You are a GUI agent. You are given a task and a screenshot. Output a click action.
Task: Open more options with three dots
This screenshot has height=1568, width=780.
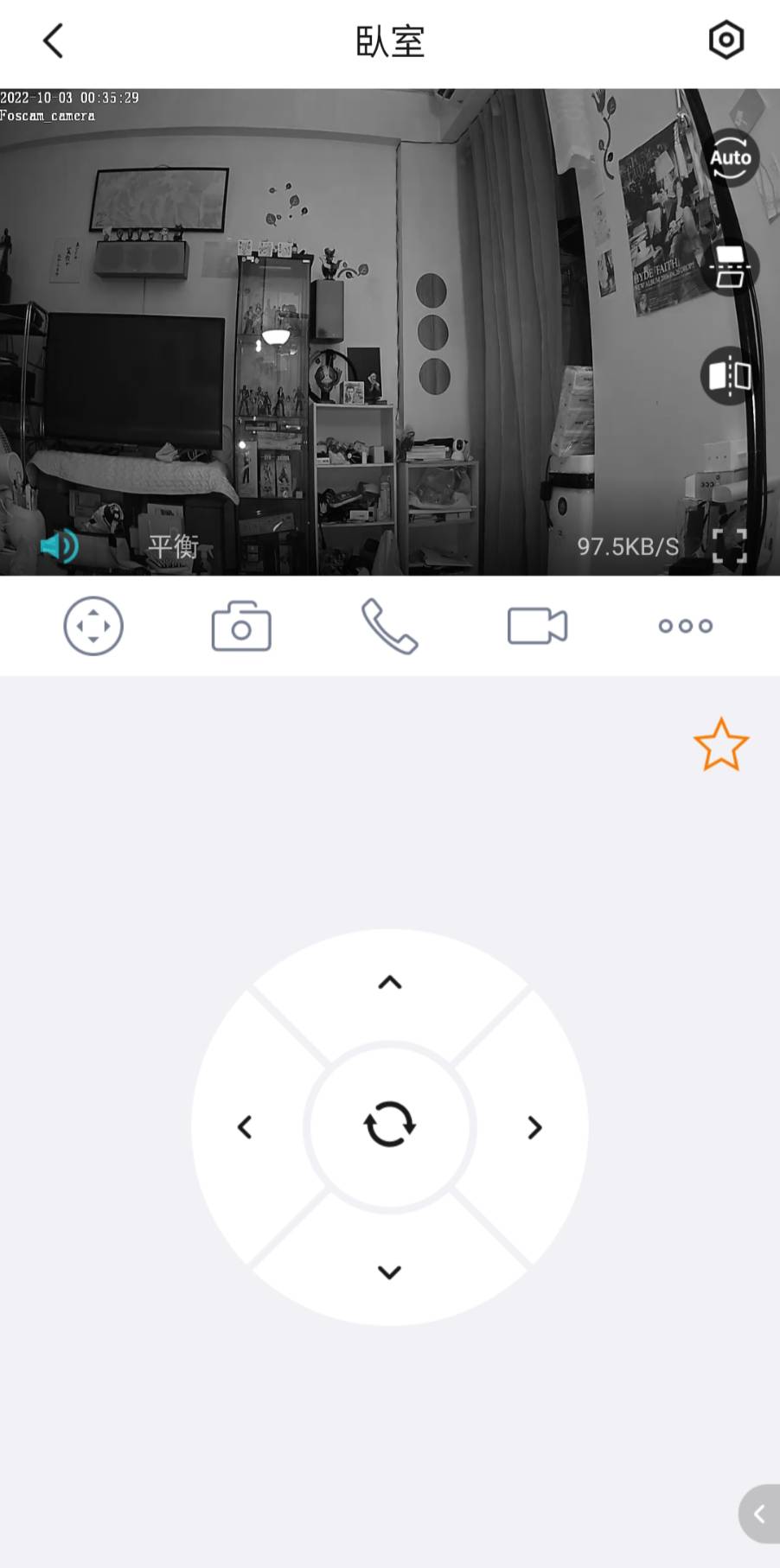(x=685, y=626)
